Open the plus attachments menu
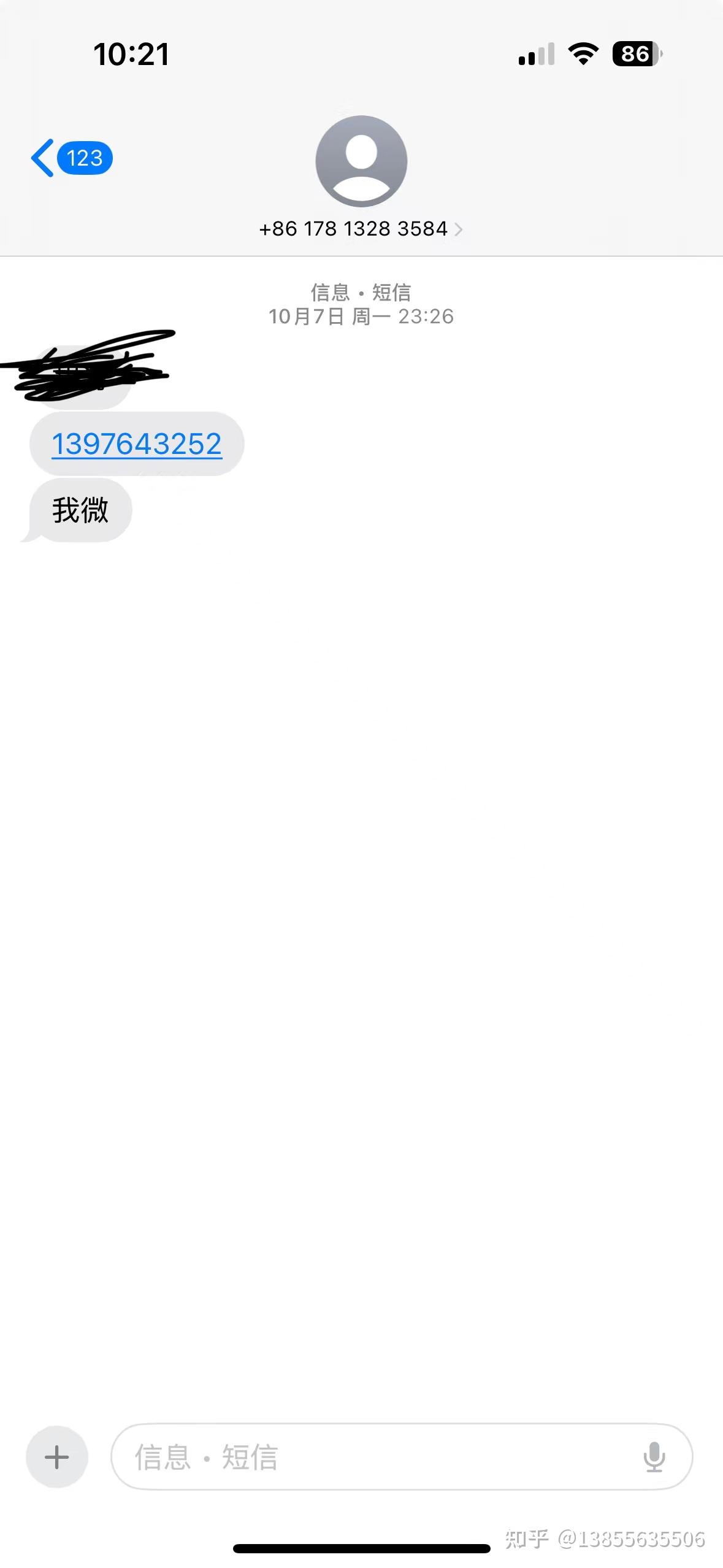 click(57, 1457)
